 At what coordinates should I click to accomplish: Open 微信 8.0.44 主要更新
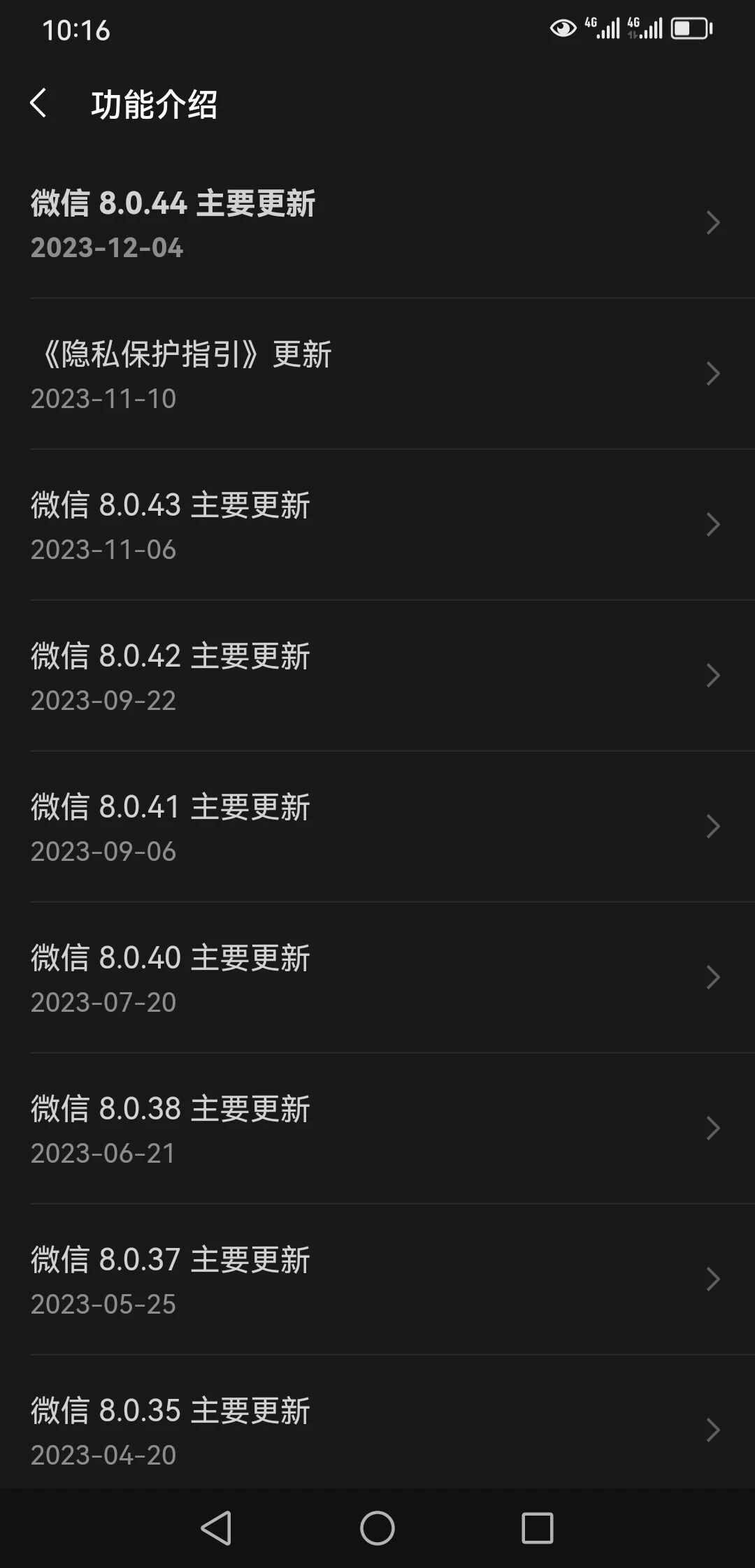(x=377, y=223)
